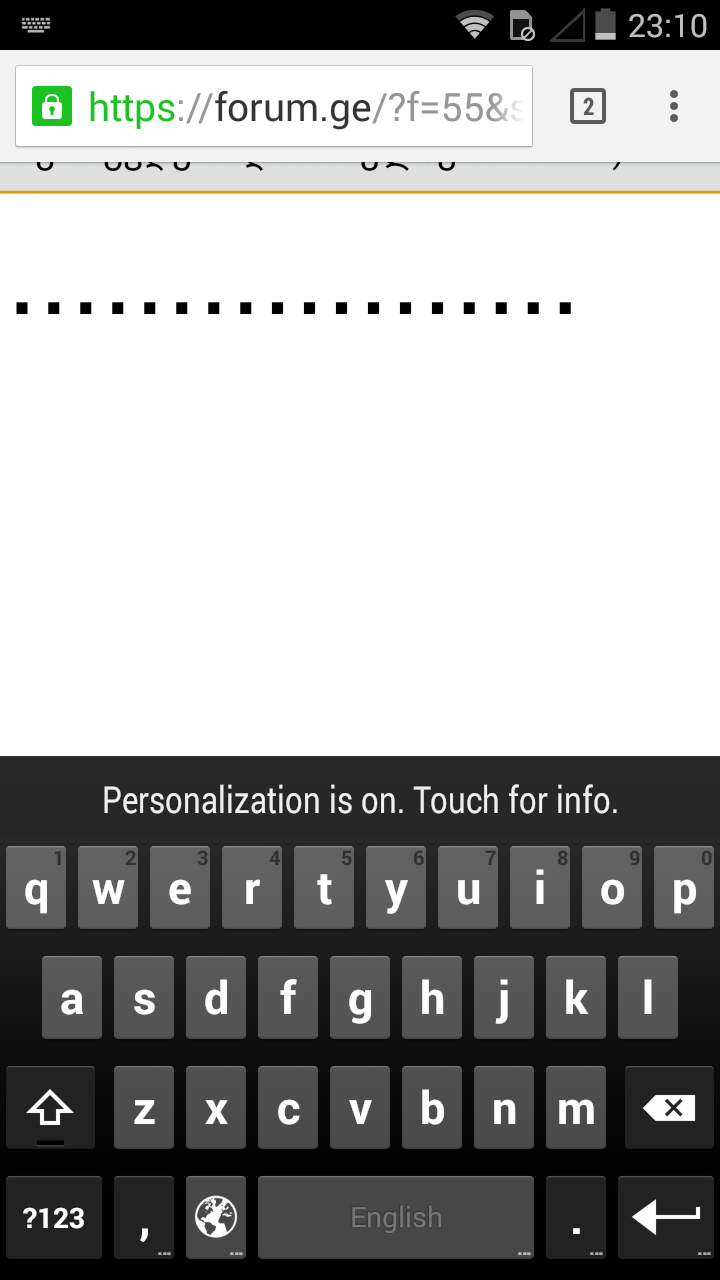Tap the return key
Screen dimensions: 720x1280
tap(666, 1218)
